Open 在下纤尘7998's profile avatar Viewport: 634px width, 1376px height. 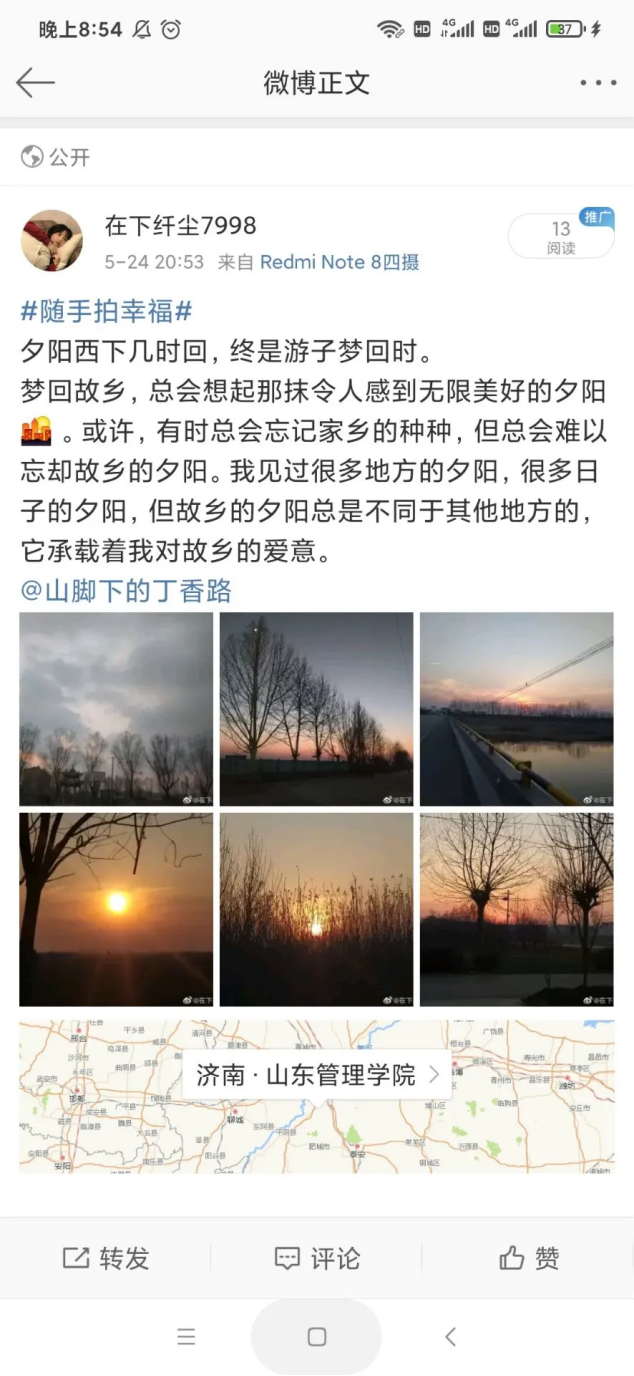52,240
